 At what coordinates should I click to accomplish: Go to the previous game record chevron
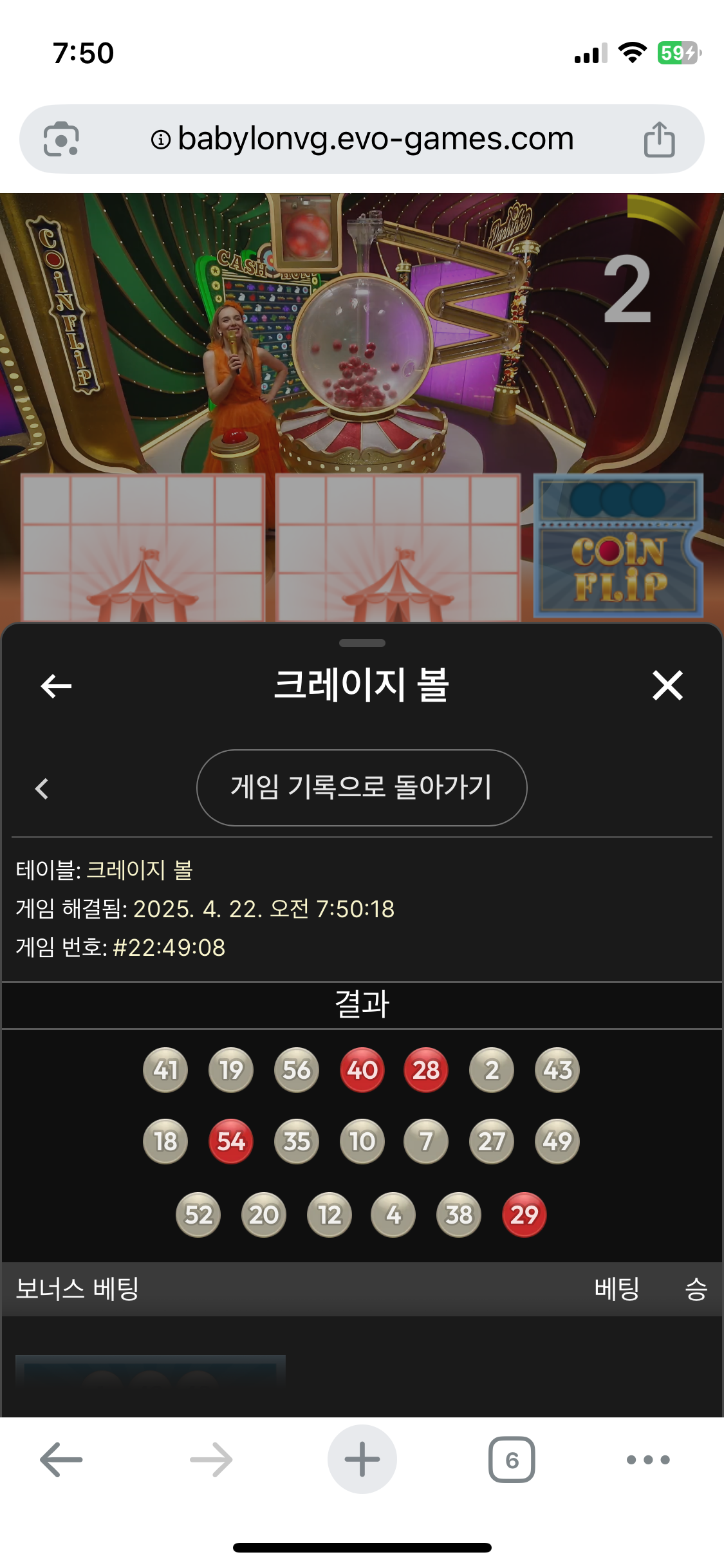coord(42,789)
